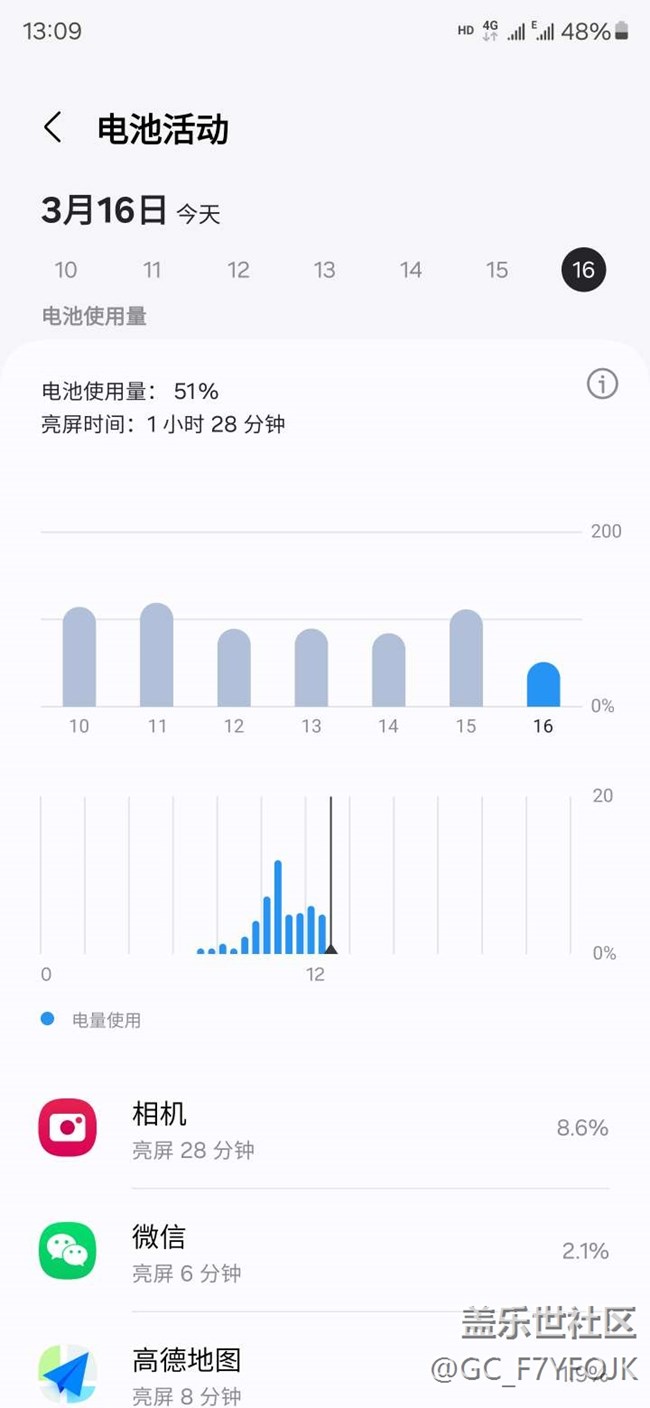Switch to date 12 in day strip
The height and width of the screenshot is (1408, 650).
pos(238,270)
